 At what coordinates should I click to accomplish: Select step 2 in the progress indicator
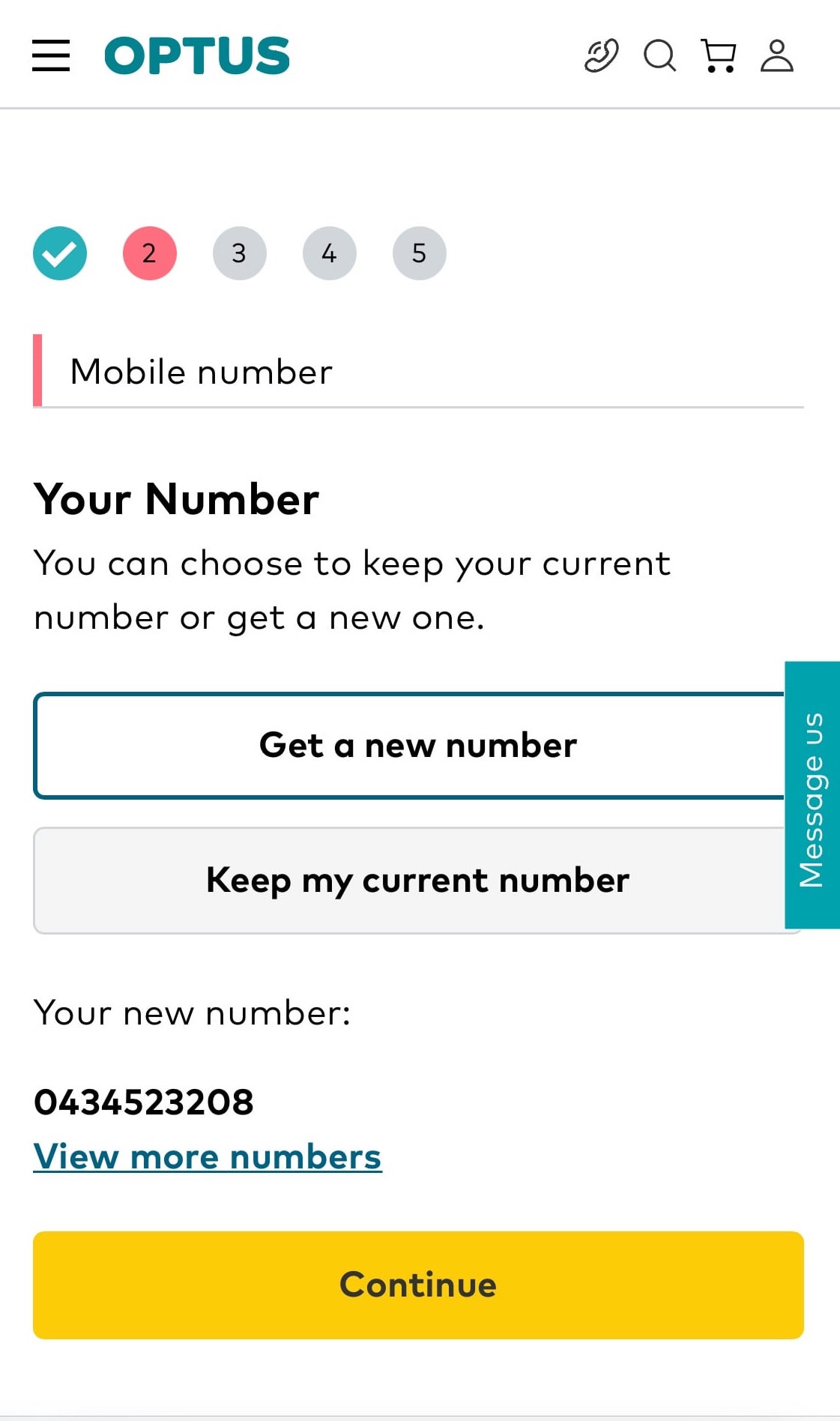coord(150,253)
